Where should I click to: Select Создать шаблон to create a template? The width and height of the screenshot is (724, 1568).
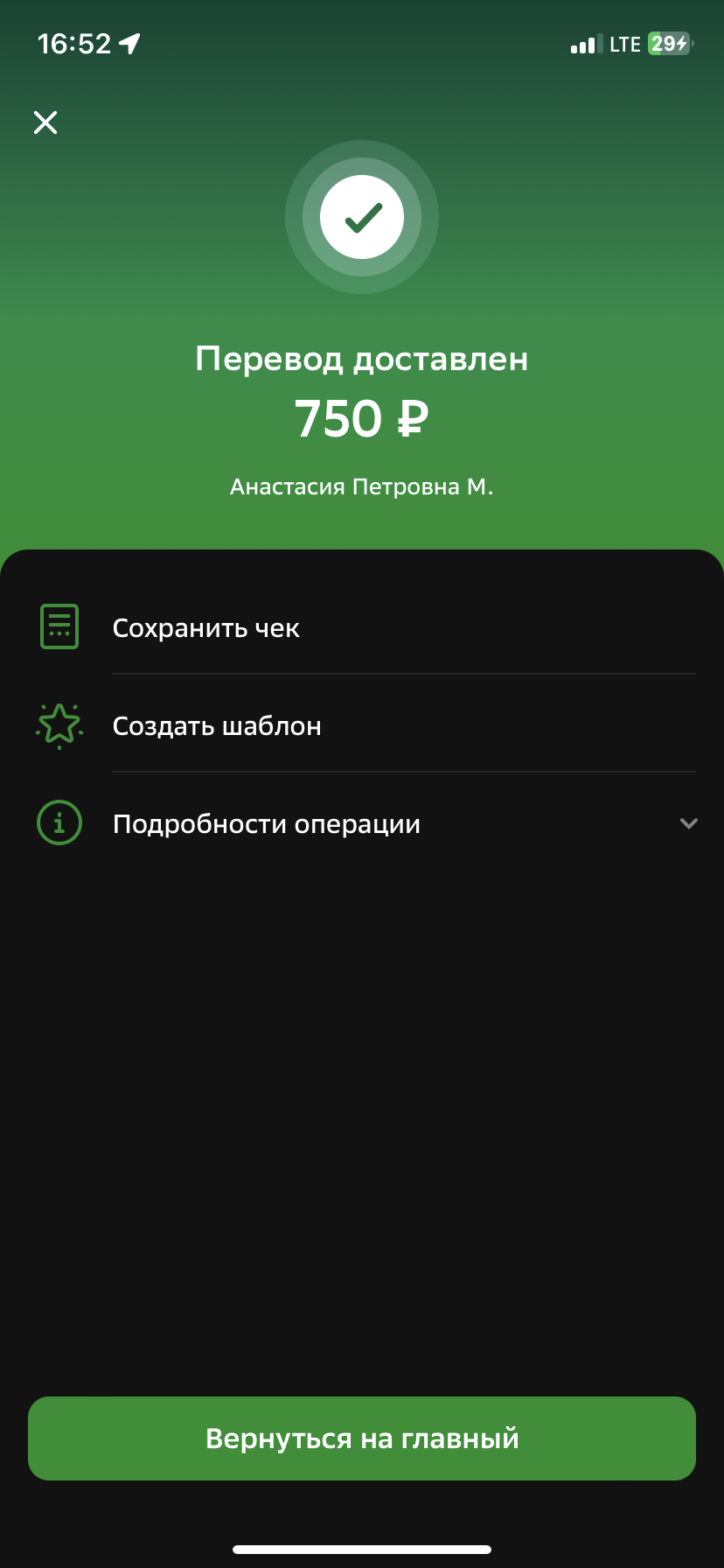[x=362, y=725]
